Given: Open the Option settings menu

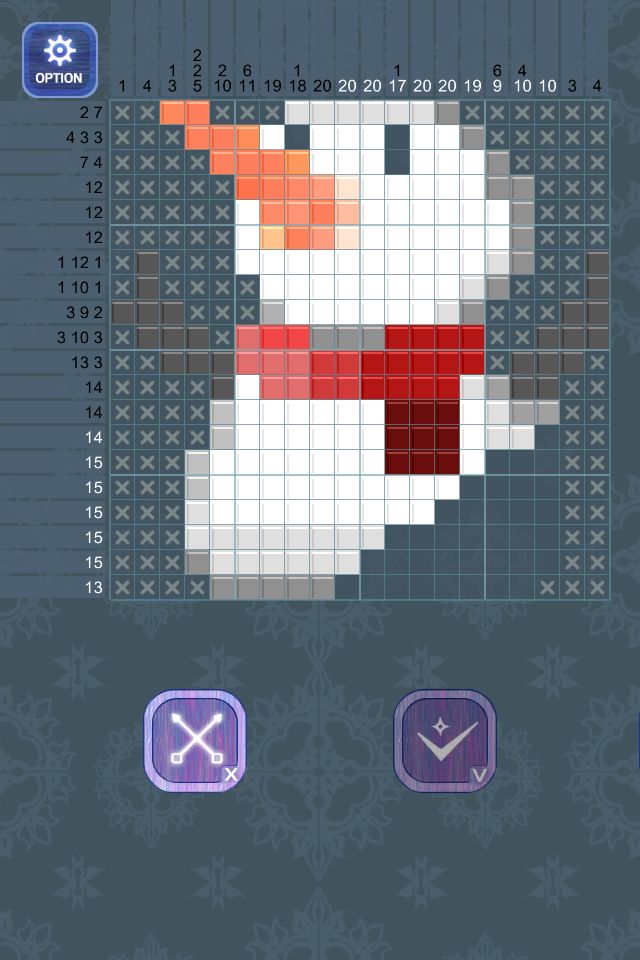Looking at the screenshot, I should pyautogui.click(x=59, y=60).
